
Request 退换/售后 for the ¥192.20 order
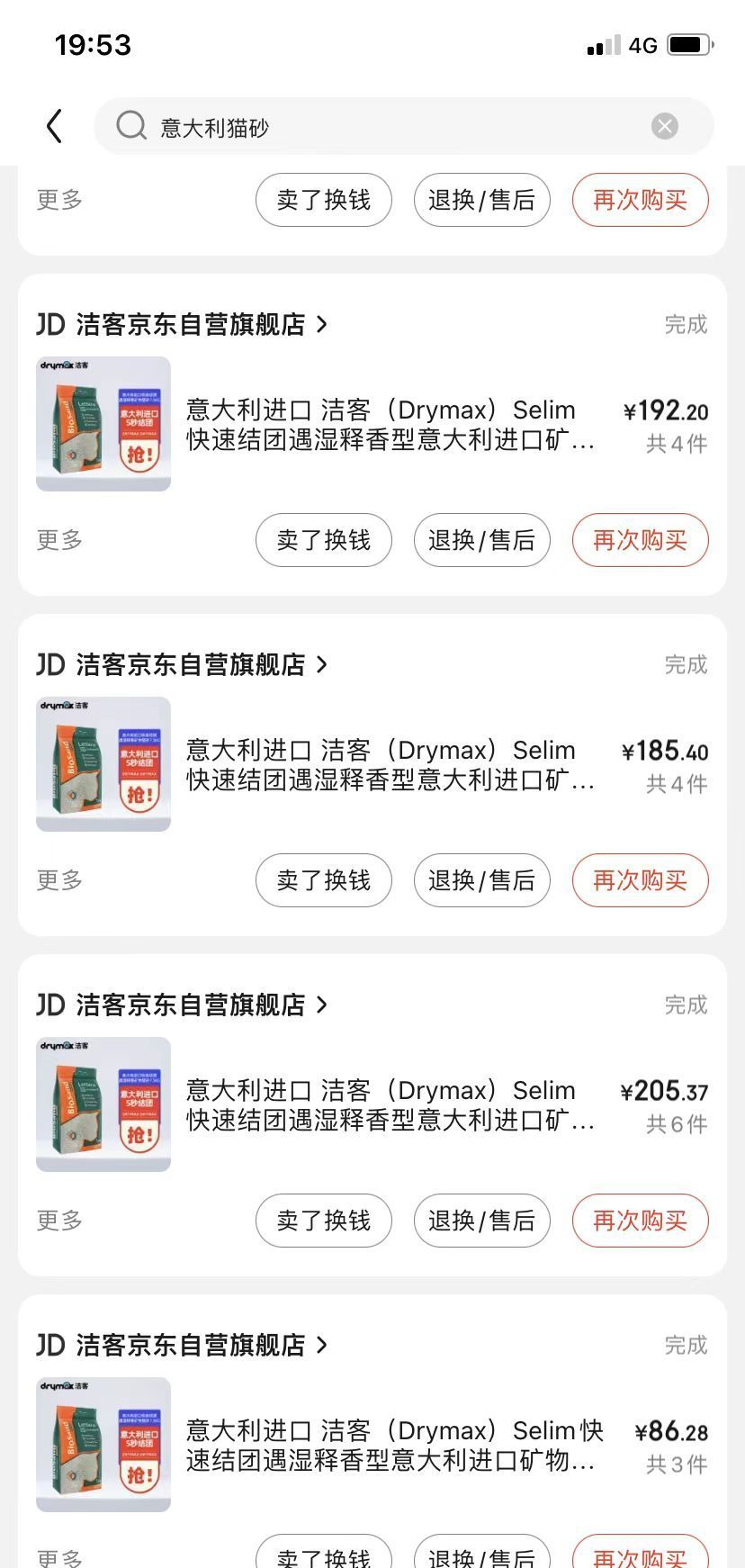tap(481, 540)
